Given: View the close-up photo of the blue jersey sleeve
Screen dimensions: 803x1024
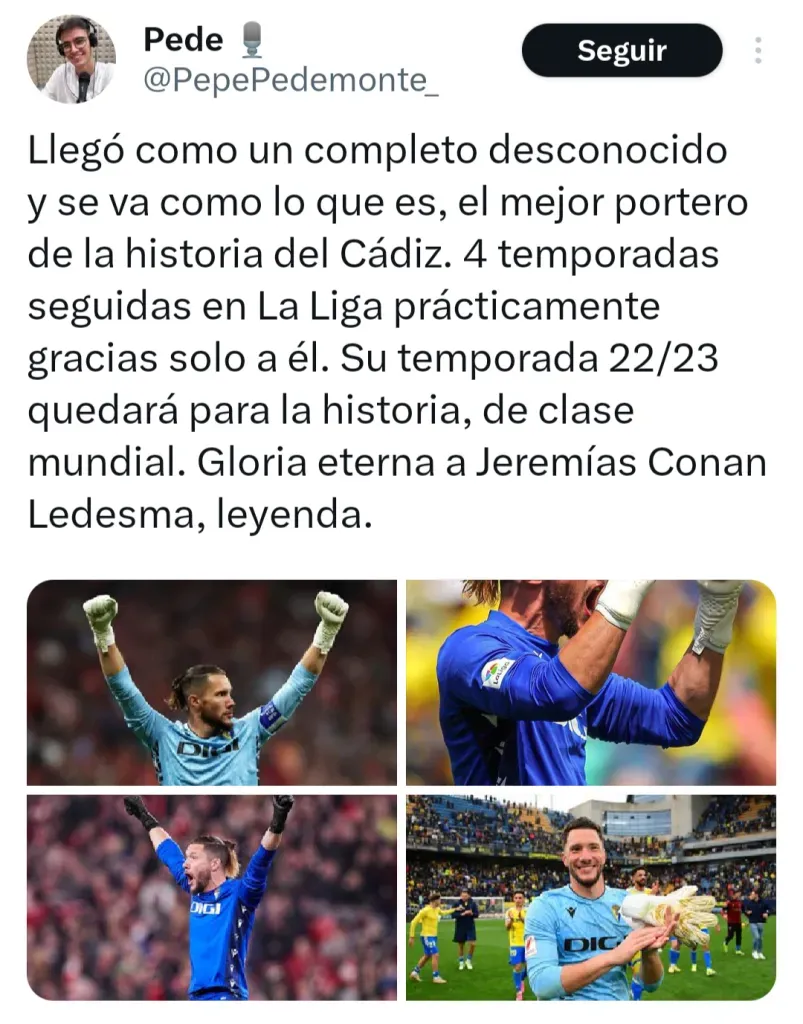Looking at the screenshot, I should 590,682.
